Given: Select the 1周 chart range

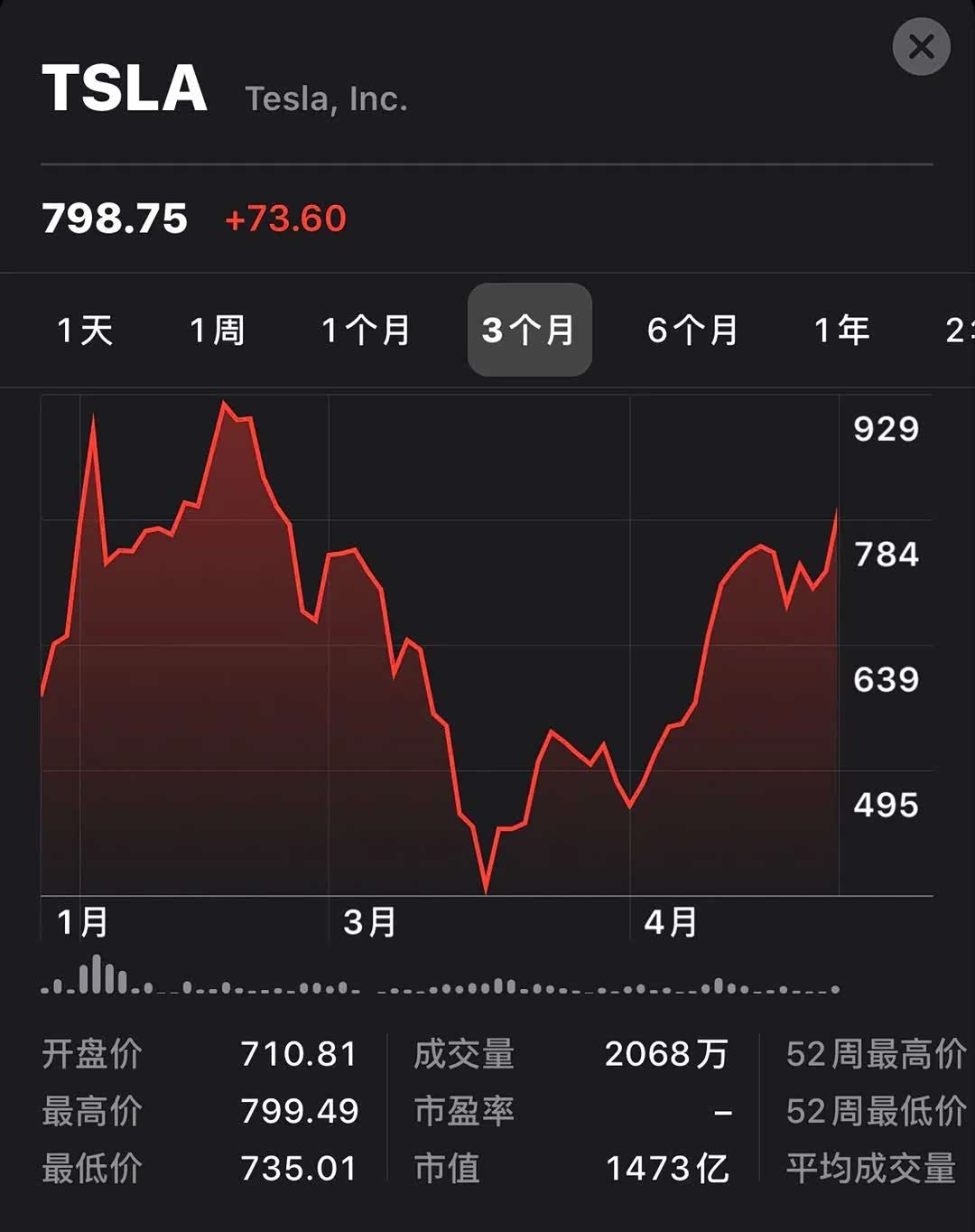Looking at the screenshot, I should pos(217,331).
